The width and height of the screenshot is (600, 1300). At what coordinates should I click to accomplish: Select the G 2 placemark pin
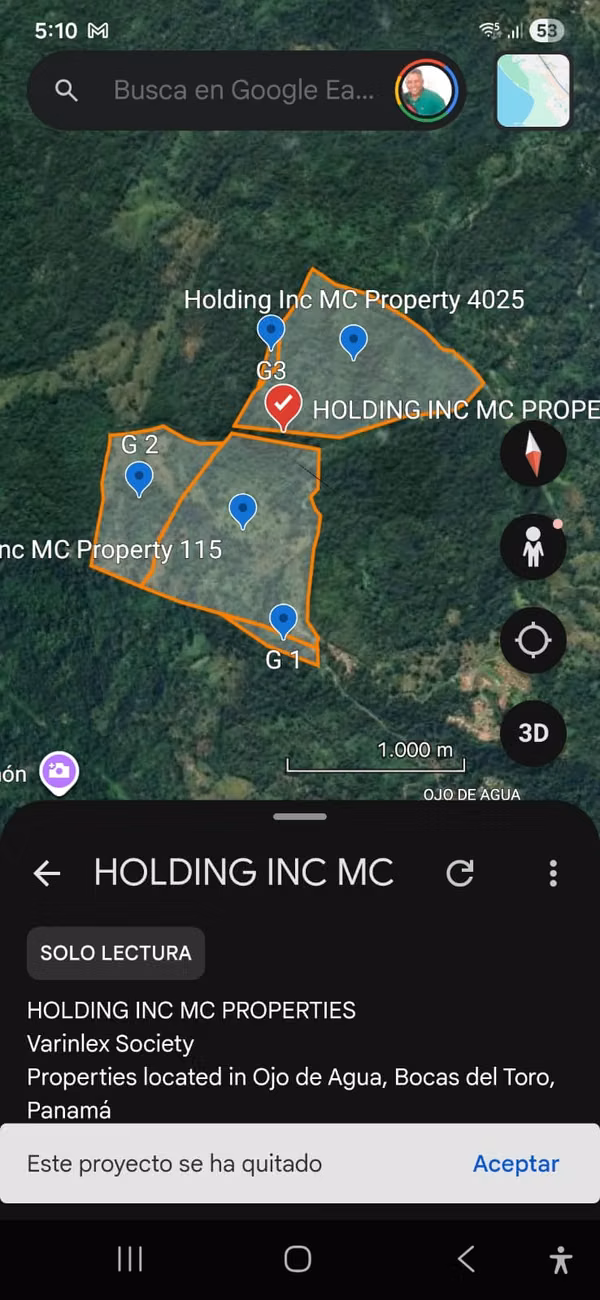tap(139, 479)
